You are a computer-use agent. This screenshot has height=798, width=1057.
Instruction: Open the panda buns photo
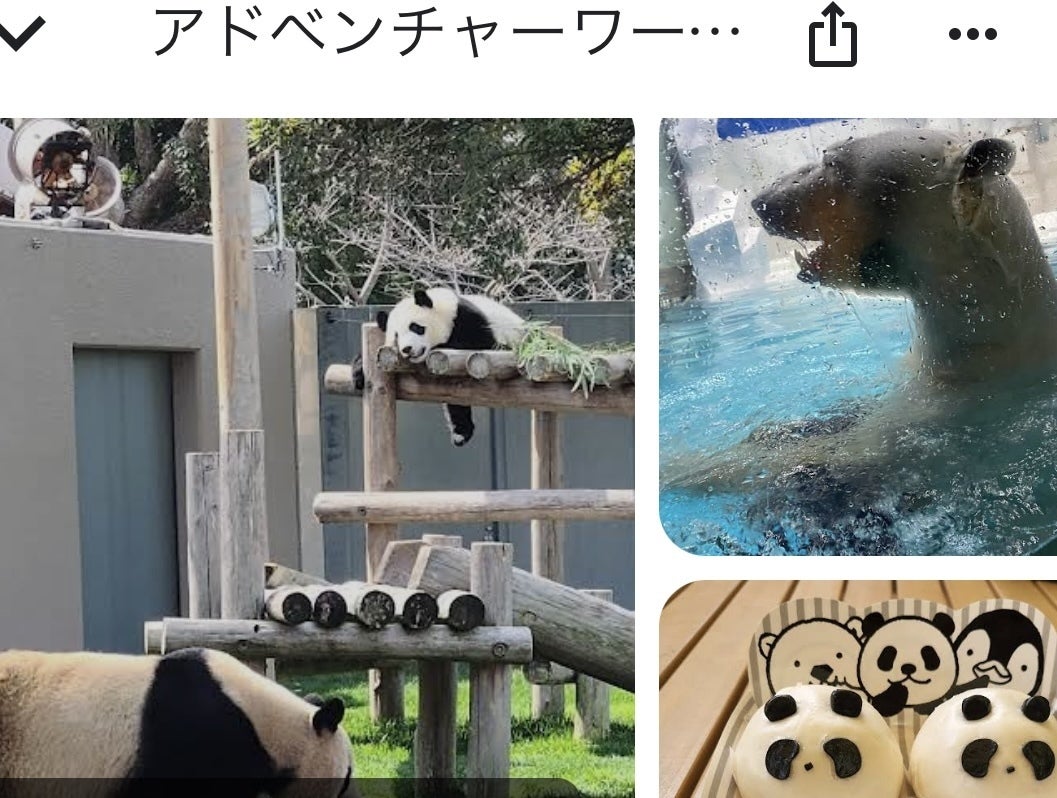(x=857, y=689)
